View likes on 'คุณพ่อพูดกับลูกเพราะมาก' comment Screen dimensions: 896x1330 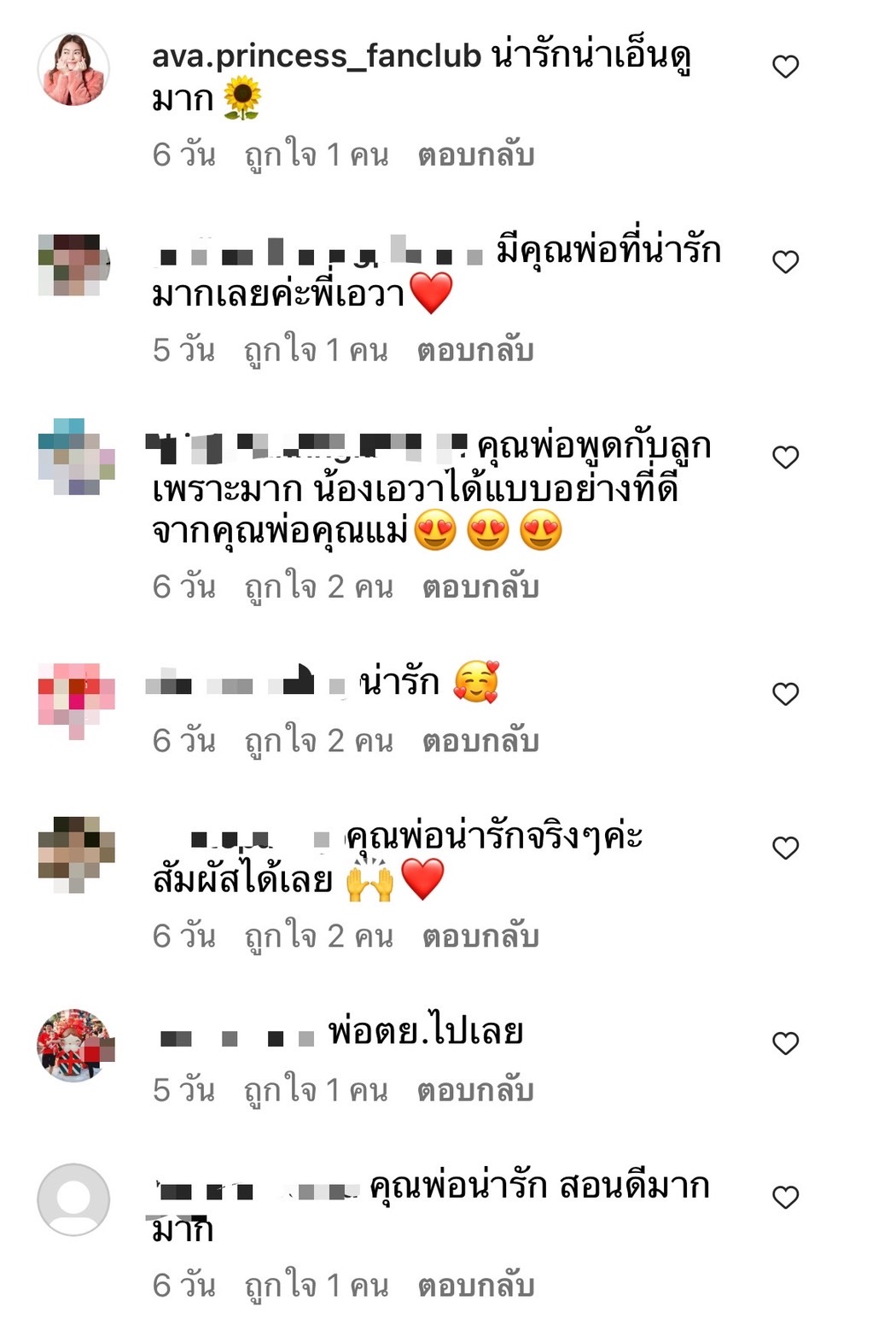pos(318,587)
